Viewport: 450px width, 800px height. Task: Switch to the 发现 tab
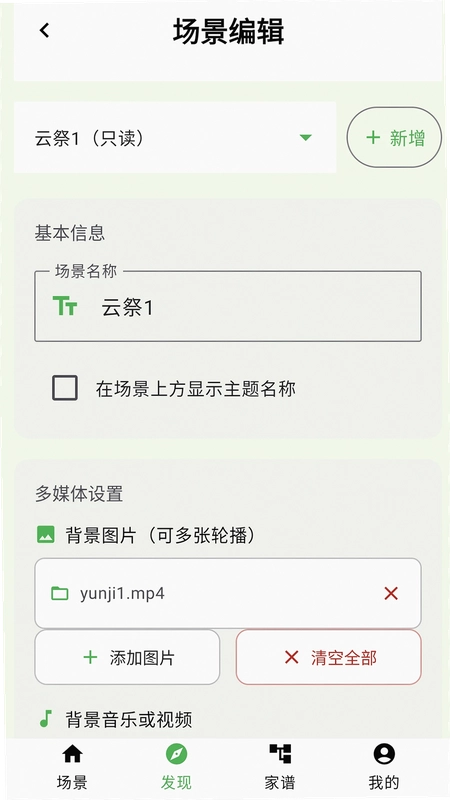177,768
